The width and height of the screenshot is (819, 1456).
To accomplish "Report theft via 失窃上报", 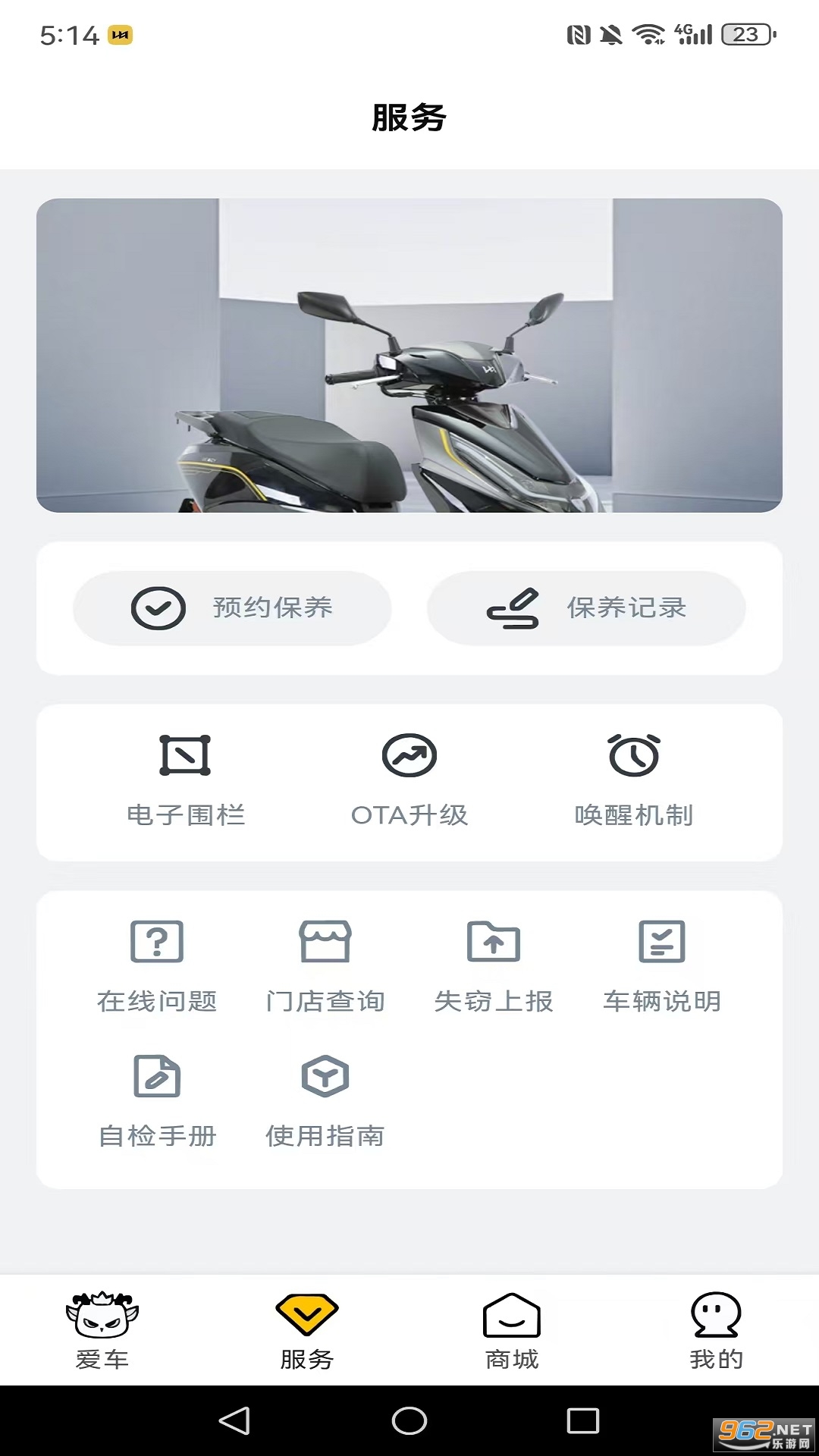I will coord(494,966).
